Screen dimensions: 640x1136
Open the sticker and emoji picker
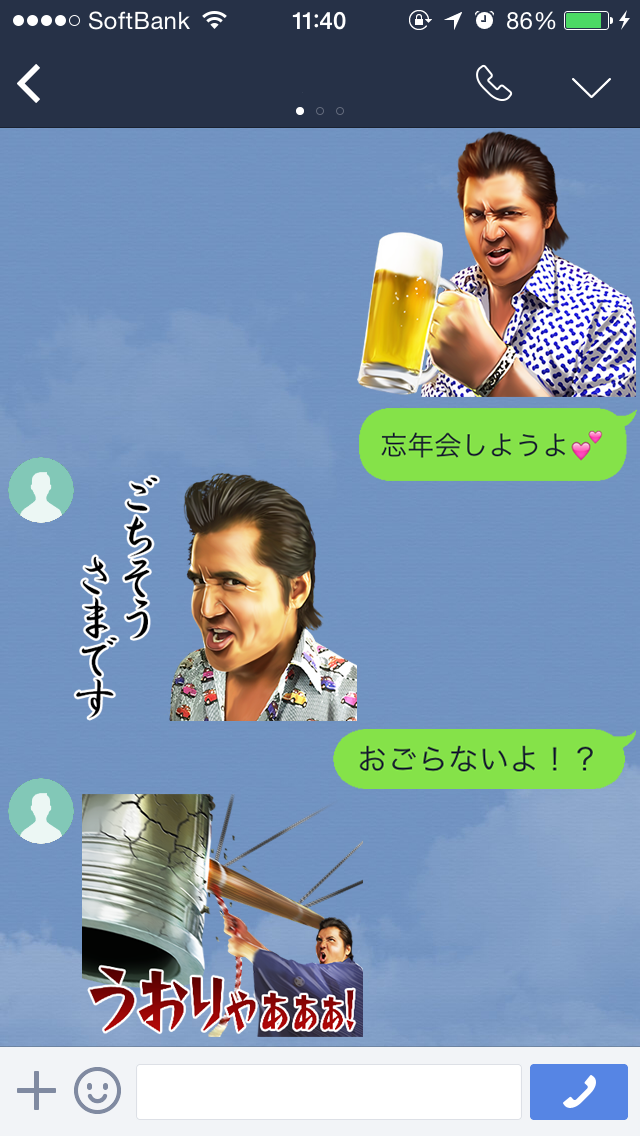pos(97,1090)
